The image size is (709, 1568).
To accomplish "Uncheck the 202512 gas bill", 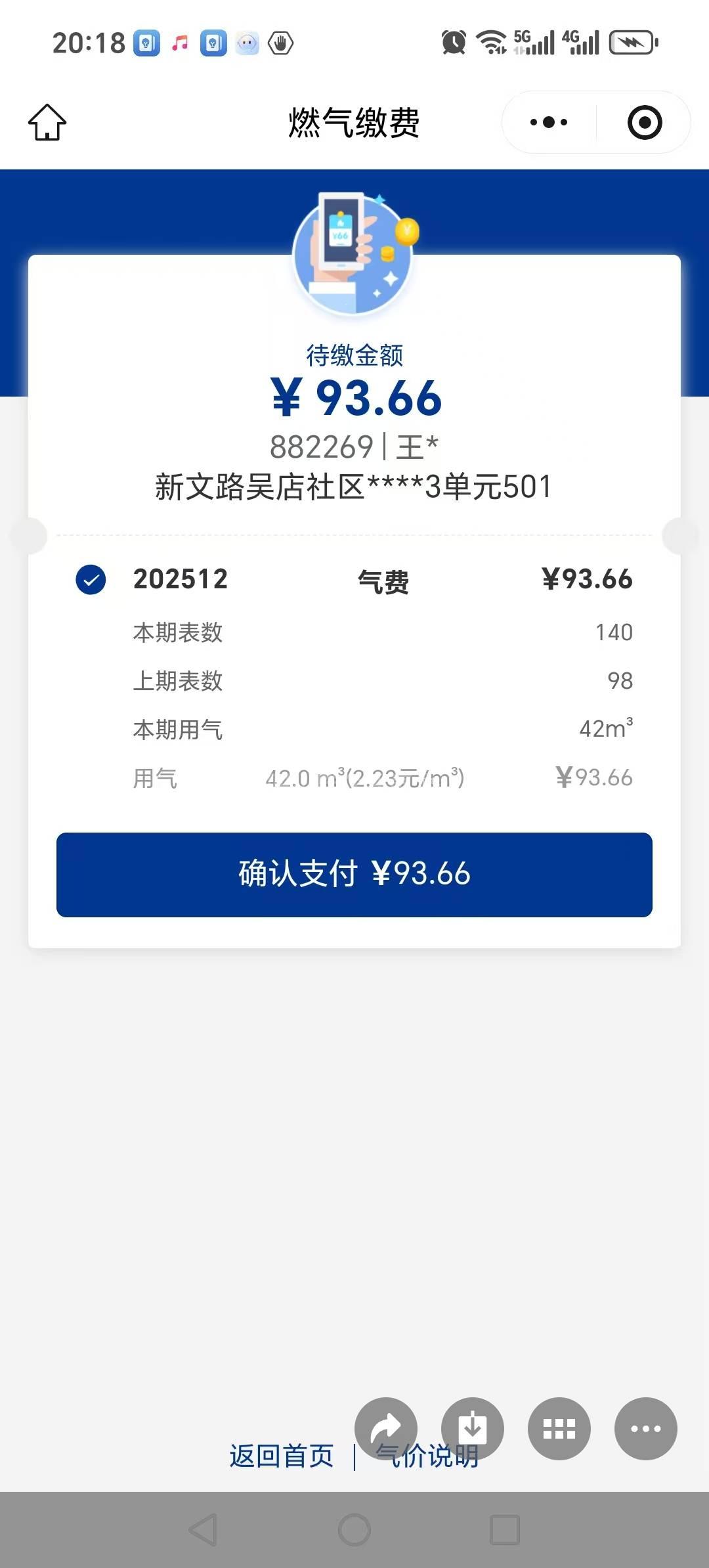I will 91,580.
